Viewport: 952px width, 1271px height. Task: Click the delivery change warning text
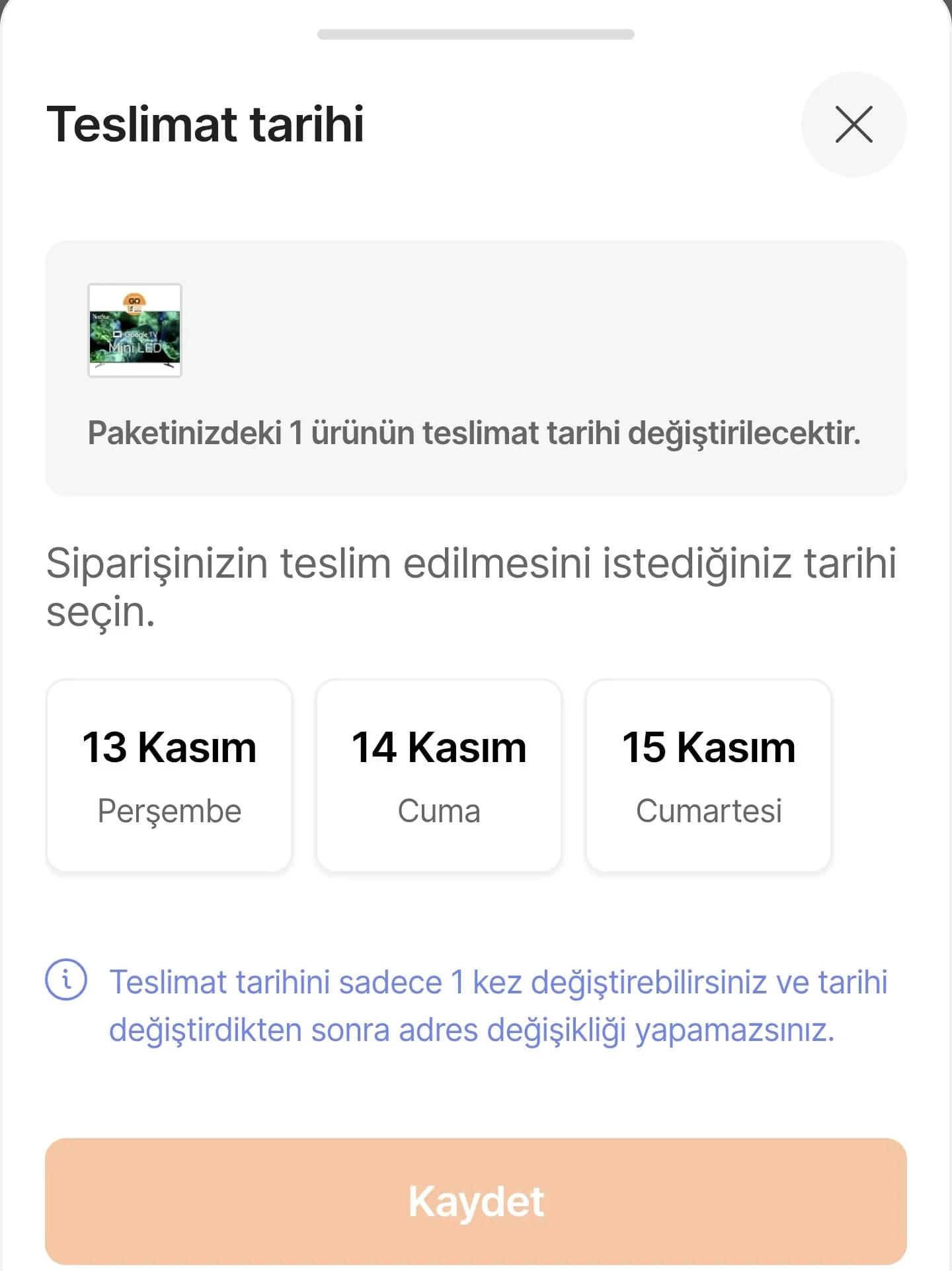click(475, 434)
